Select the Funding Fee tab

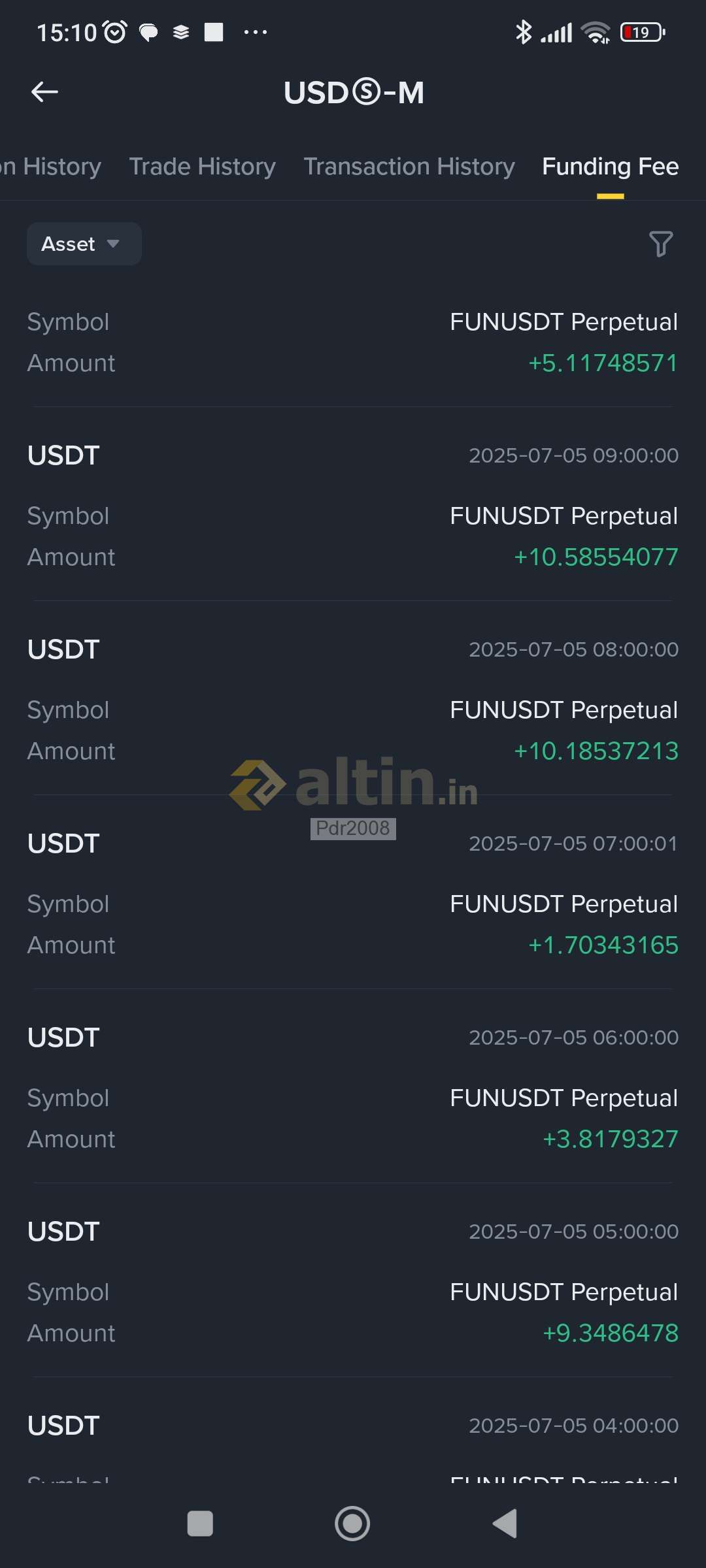pos(611,167)
